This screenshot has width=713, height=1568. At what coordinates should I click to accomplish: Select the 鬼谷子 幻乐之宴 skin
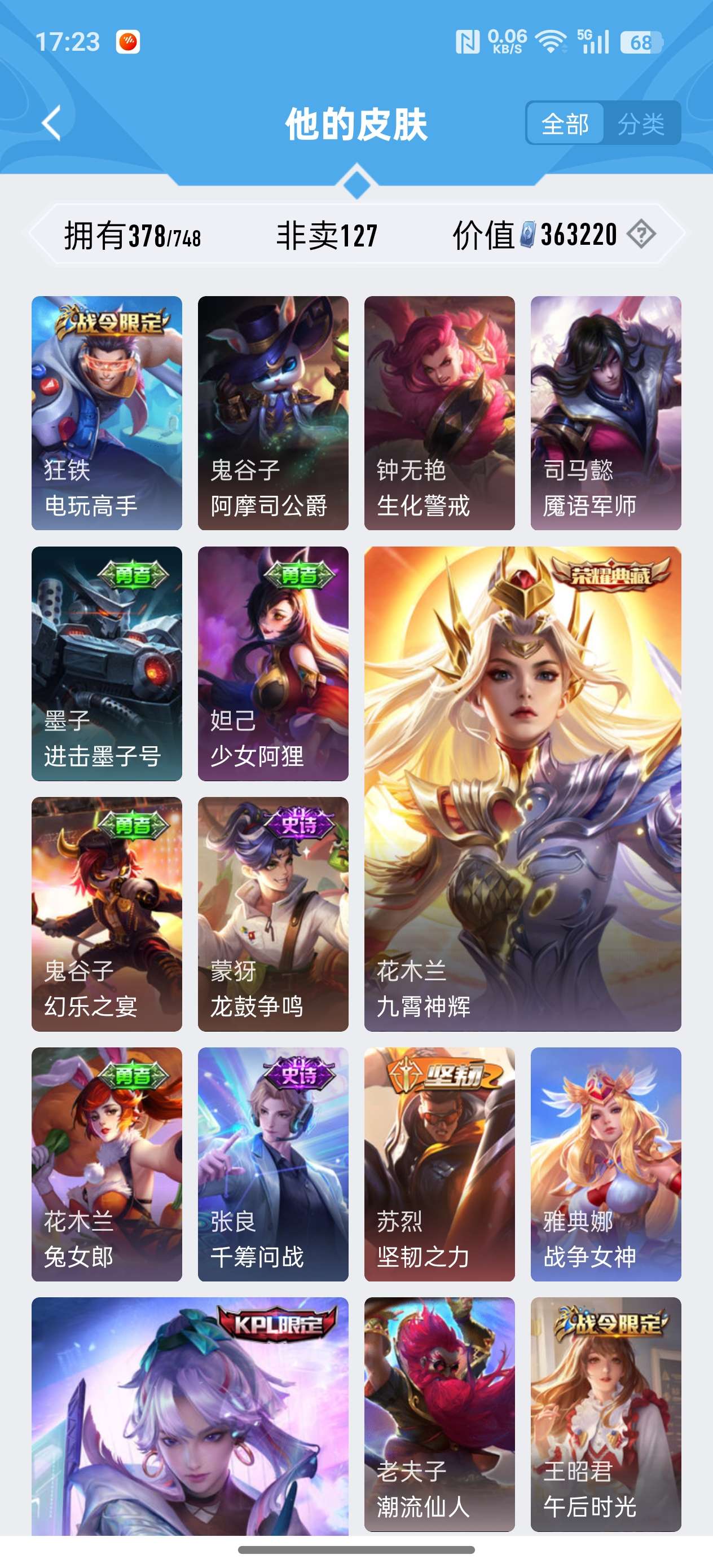point(107,914)
